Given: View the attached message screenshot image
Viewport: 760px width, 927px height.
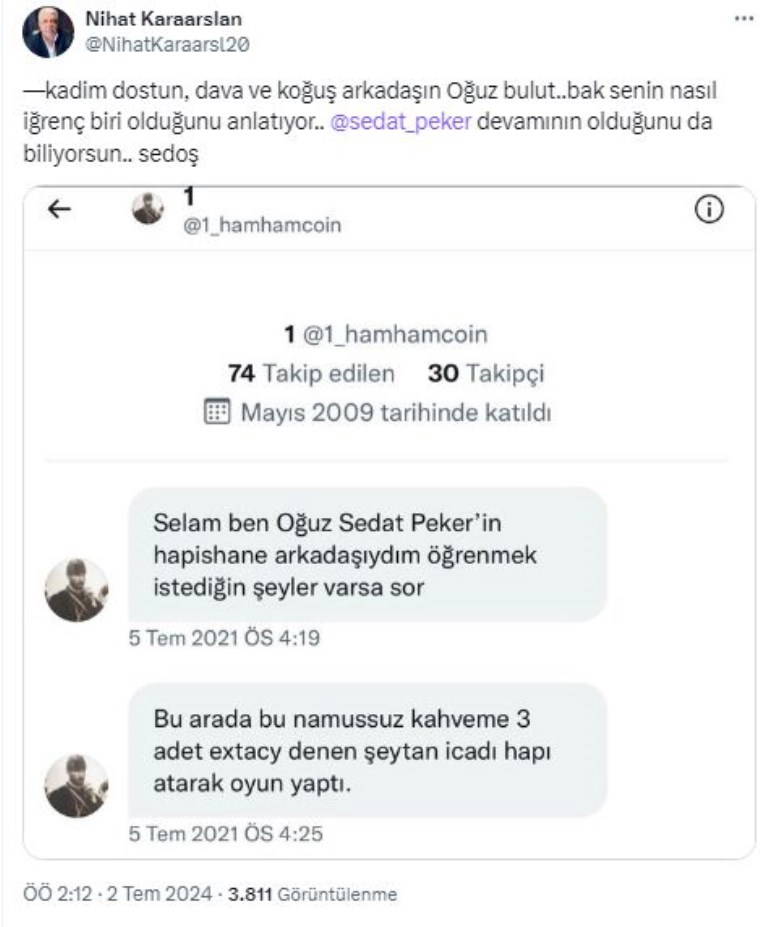Looking at the screenshot, I should (389, 521).
